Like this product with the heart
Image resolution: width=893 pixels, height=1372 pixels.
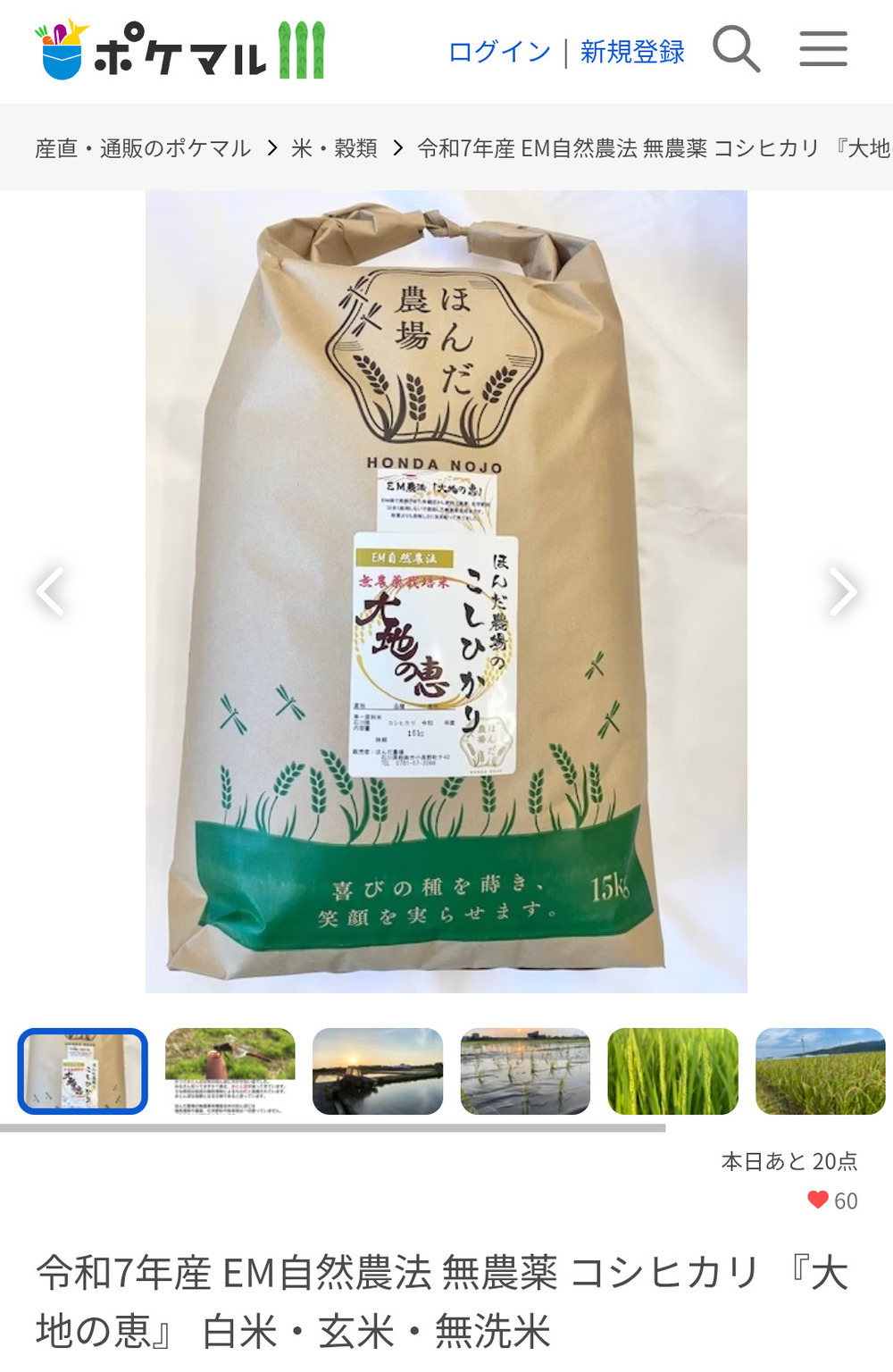818,1200
